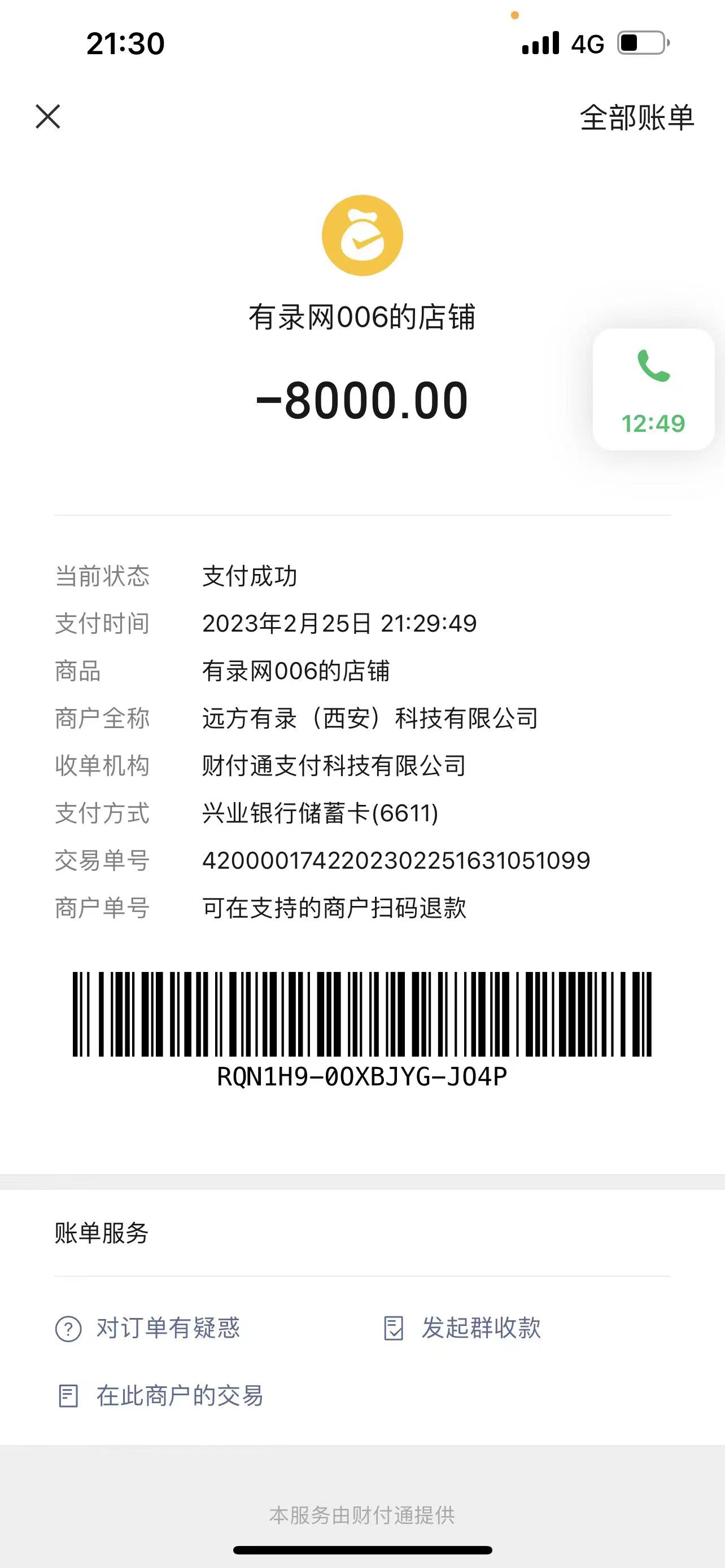Image resolution: width=725 pixels, height=1568 pixels.
Task: Close the payment detail page
Action: [48, 116]
